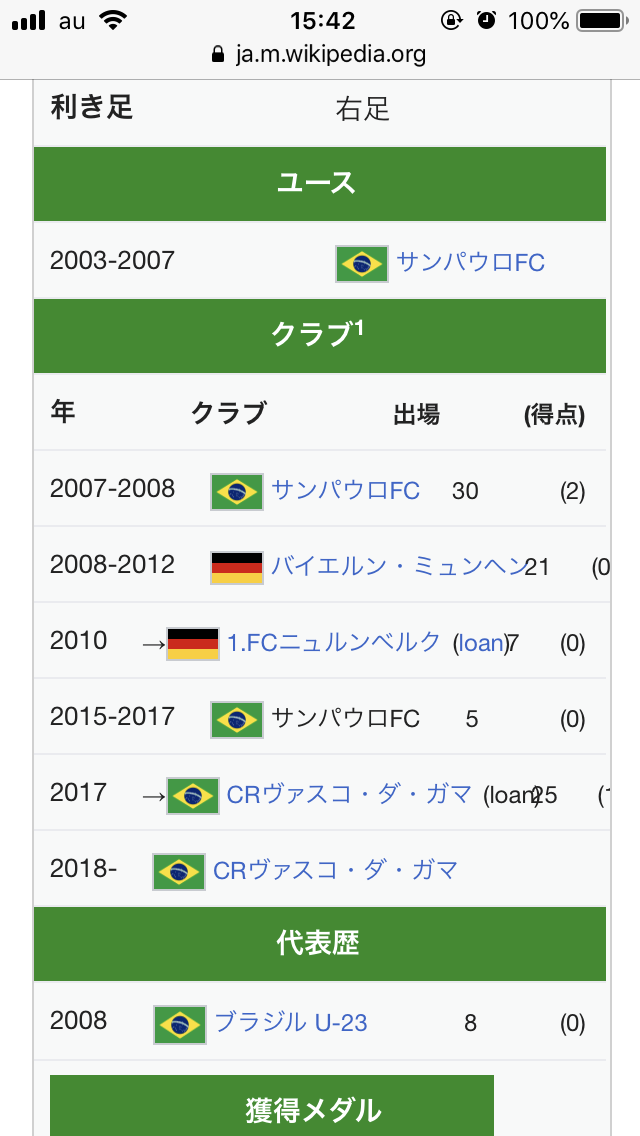
Task: Open the CRヴァスコ・ダ・ガマ link in the 2018- row
Action: tap(335, 869)
